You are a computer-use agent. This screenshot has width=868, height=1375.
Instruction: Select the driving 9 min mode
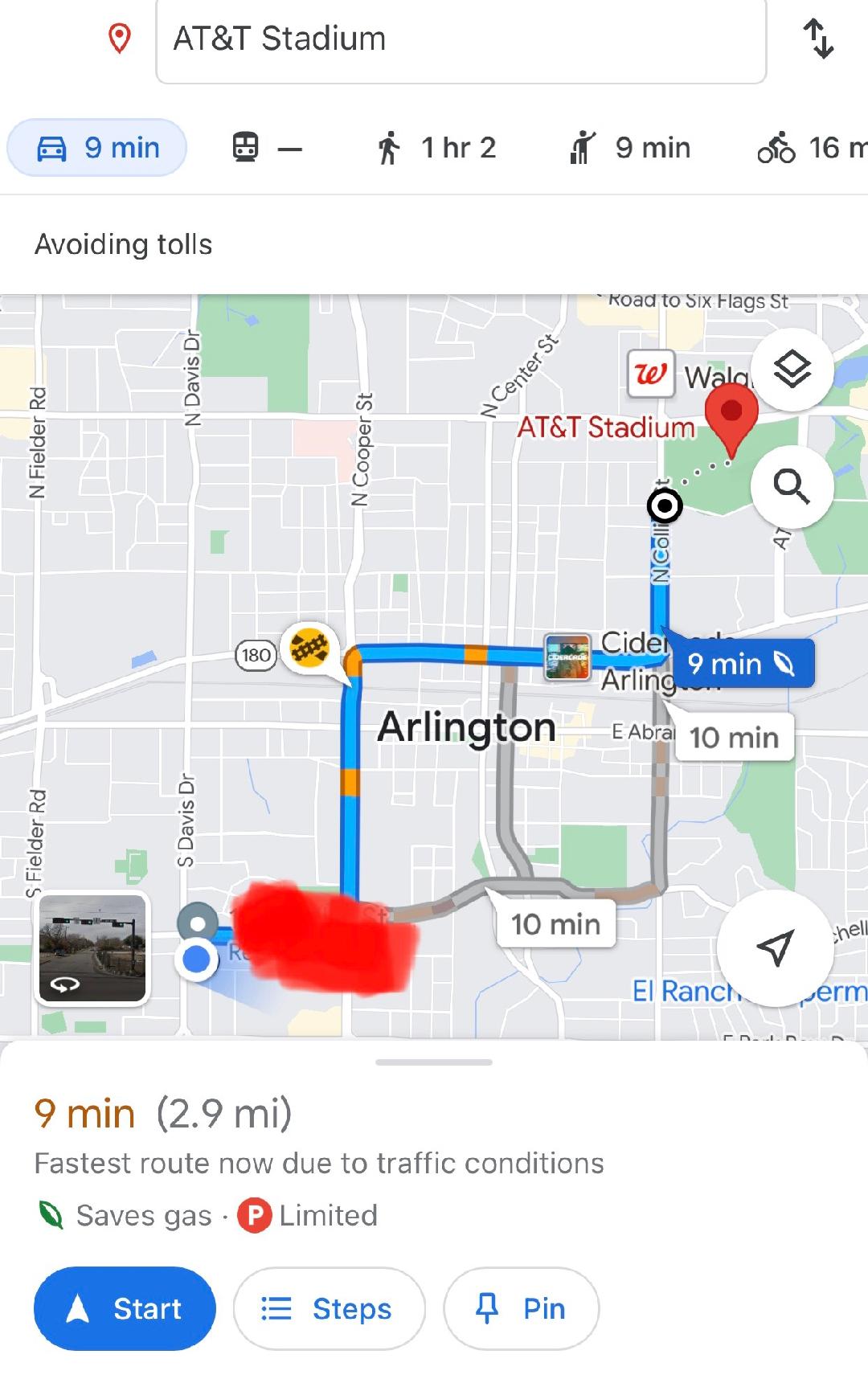click(x=97, y=148)
